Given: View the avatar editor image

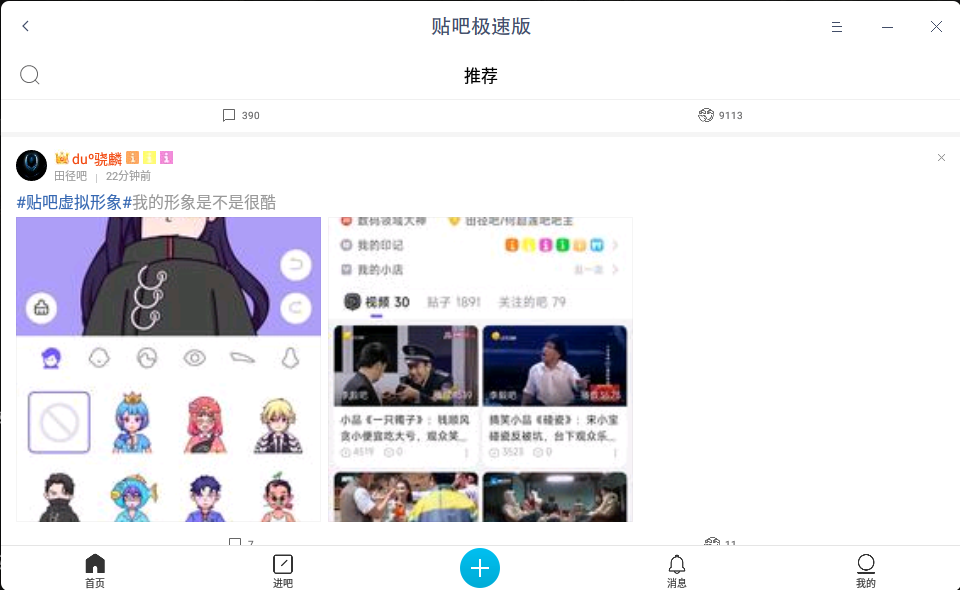Looking at the screenshot, I should pos(169,369).
